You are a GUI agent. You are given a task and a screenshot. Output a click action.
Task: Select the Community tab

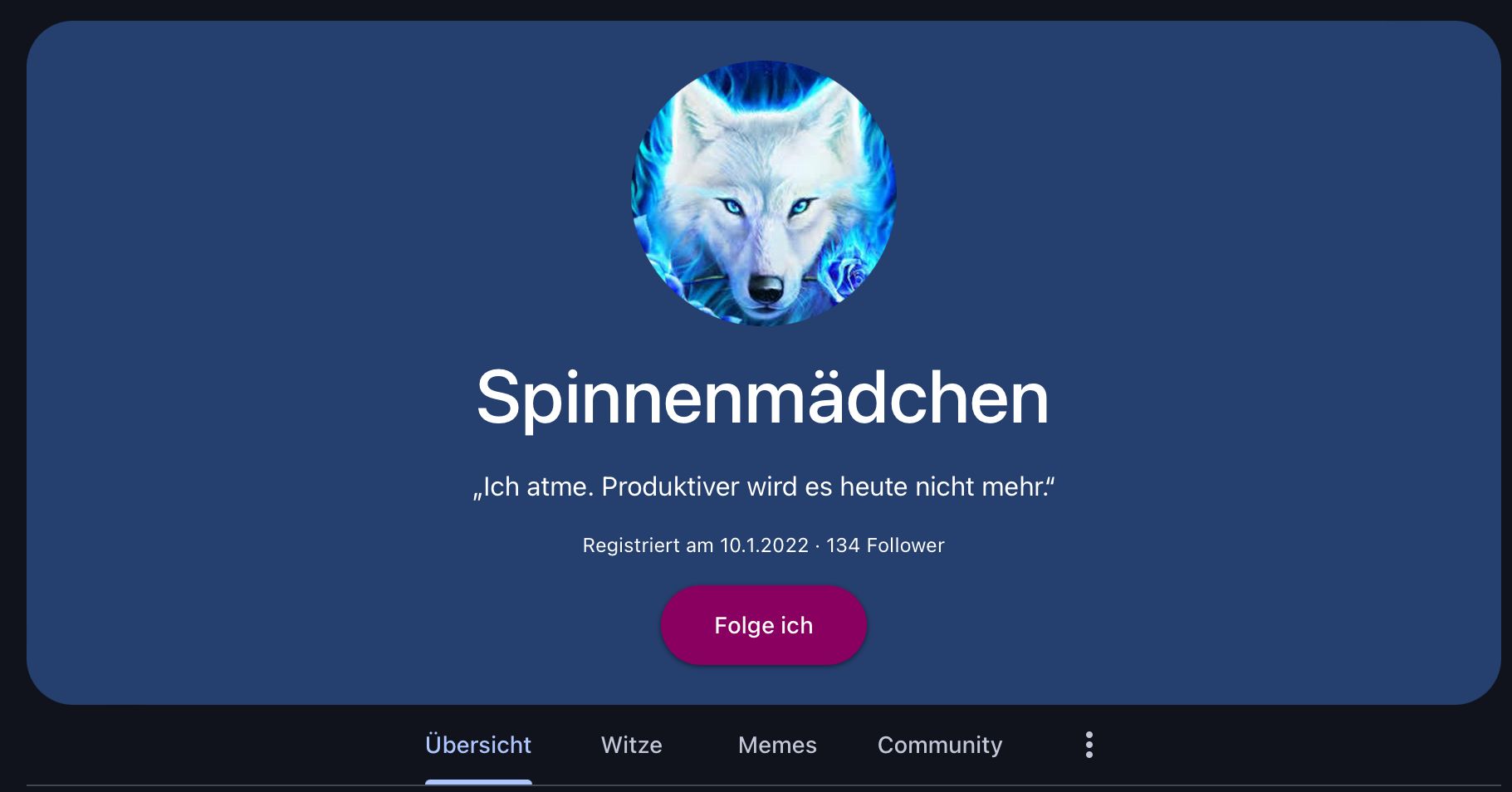click(x=939, y=745)
